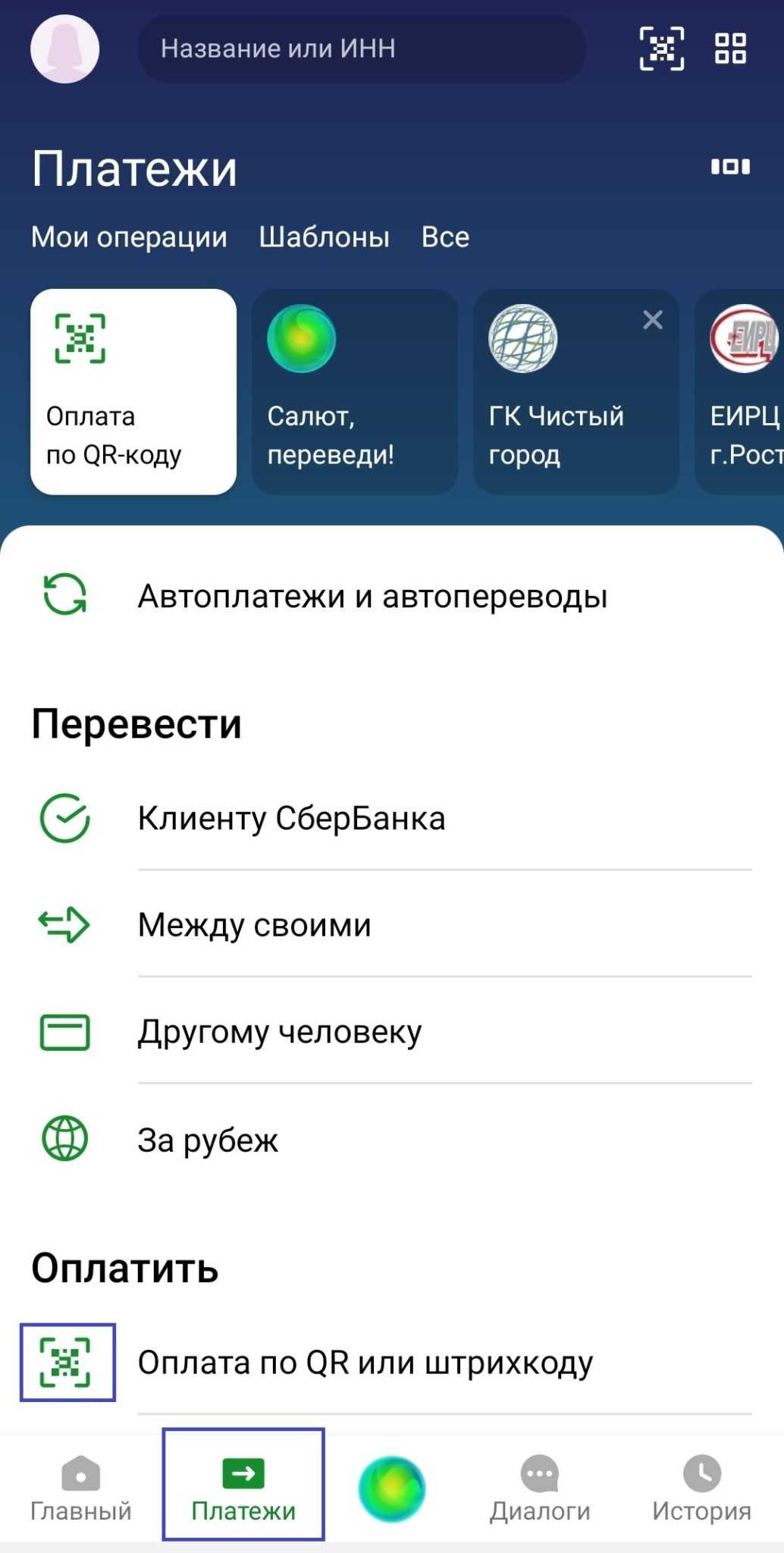Go to the Главный tab

pos(80,1488)
